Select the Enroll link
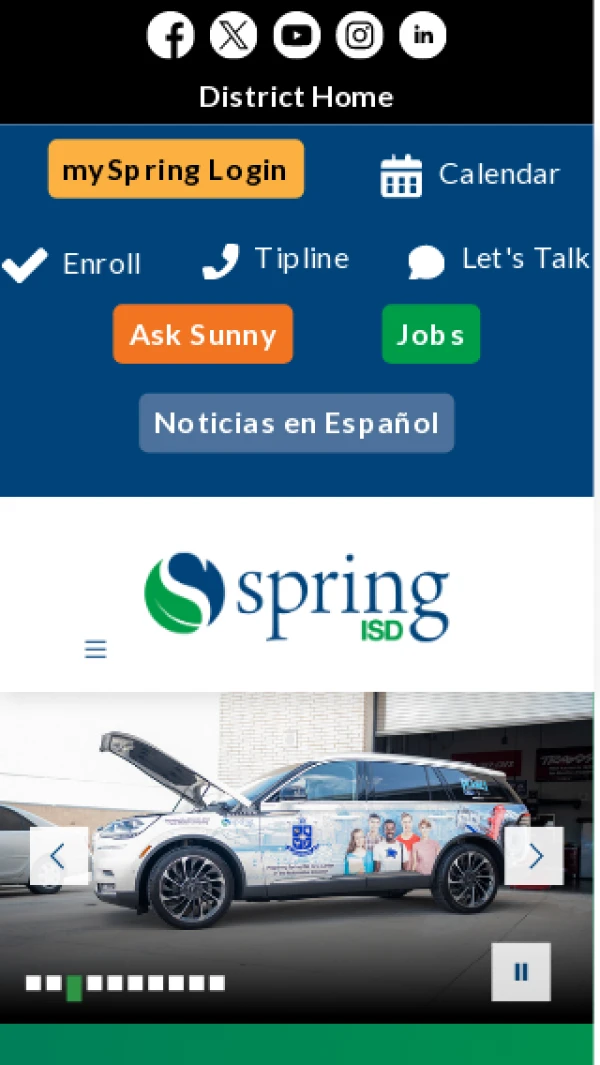600x1065 pixels. pyautogui.click(x=72, y=264)
